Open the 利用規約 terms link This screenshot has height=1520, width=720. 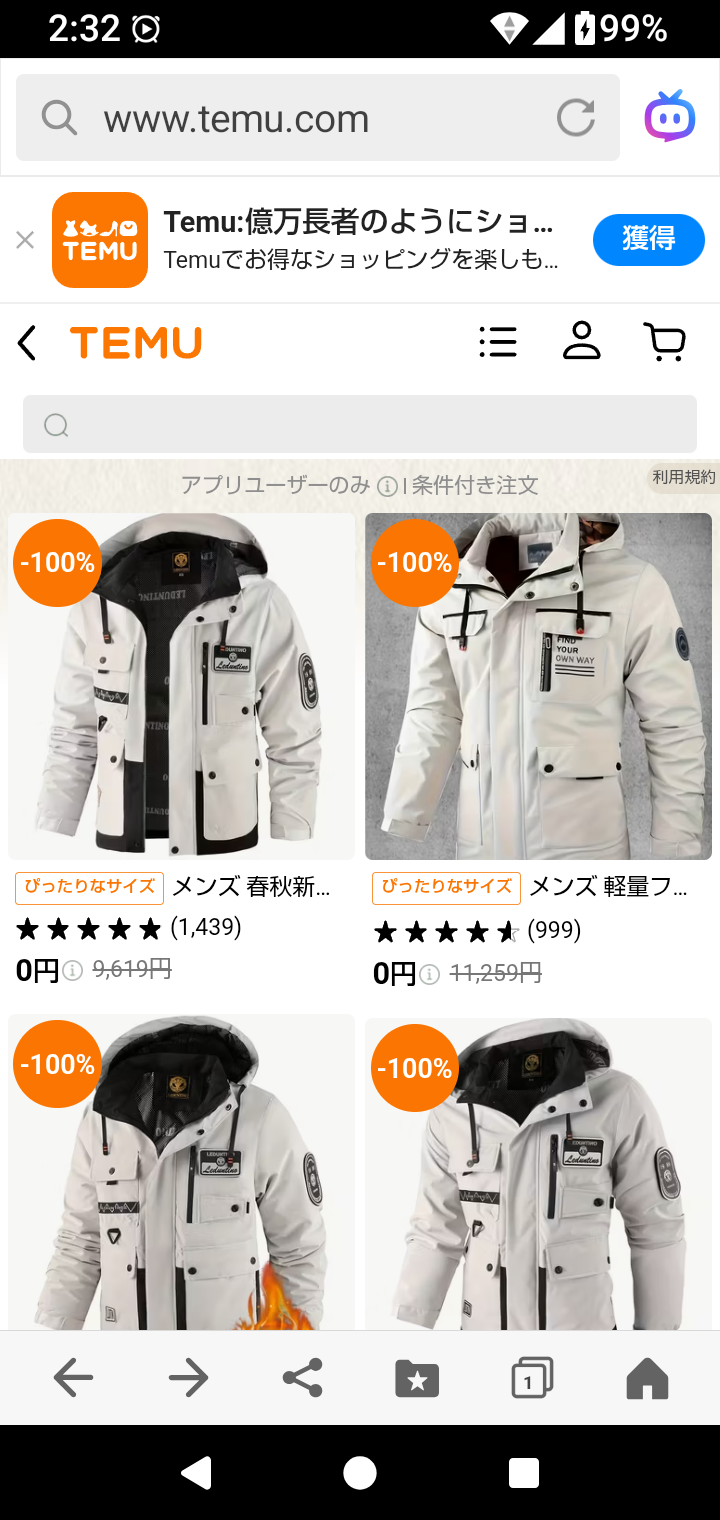click(x=684, y=478)
